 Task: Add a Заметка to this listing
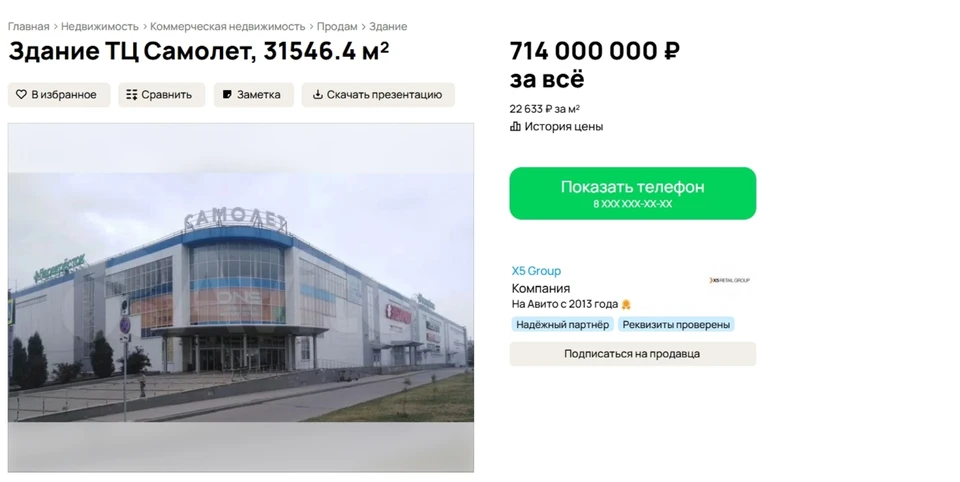[x=253, y=95]
